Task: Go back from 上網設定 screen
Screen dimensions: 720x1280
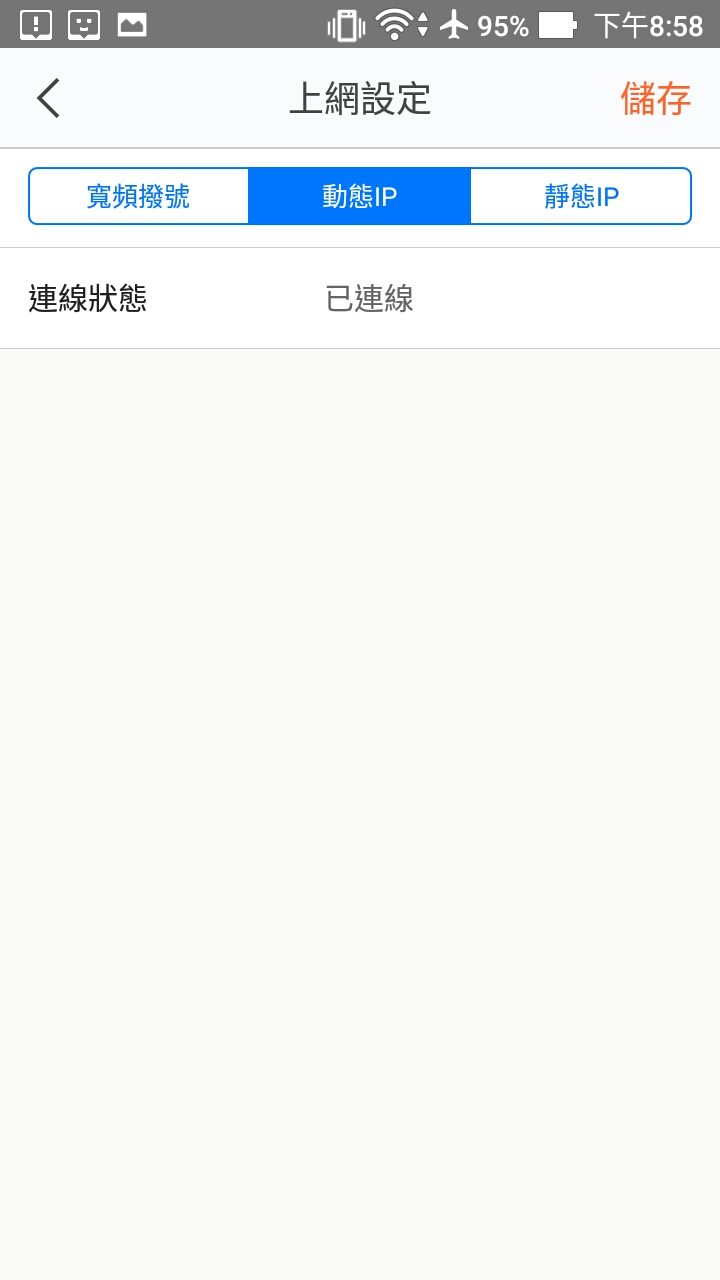Action: [48, 98]
